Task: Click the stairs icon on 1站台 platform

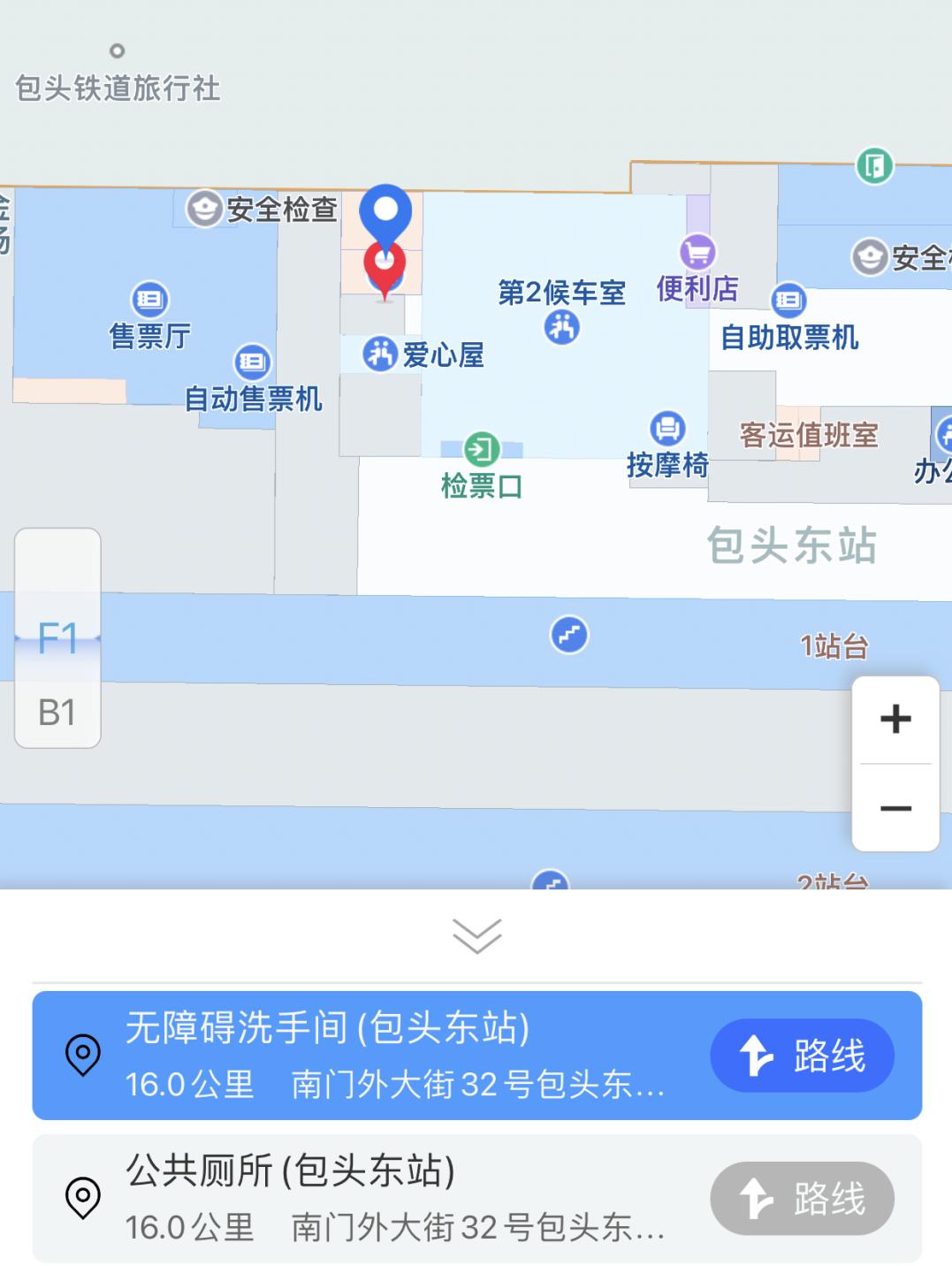Action: pos(569,631)
